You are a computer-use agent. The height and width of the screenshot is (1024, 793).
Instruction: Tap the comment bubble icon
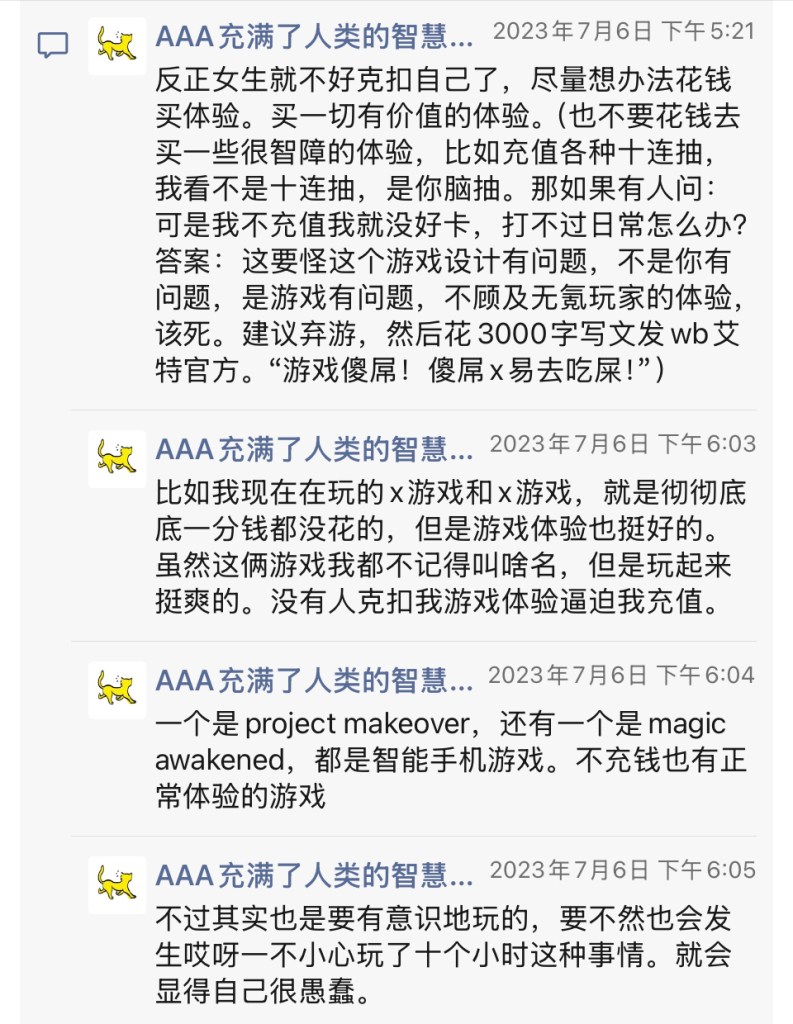pyautogui.click(x=52, y=45)
